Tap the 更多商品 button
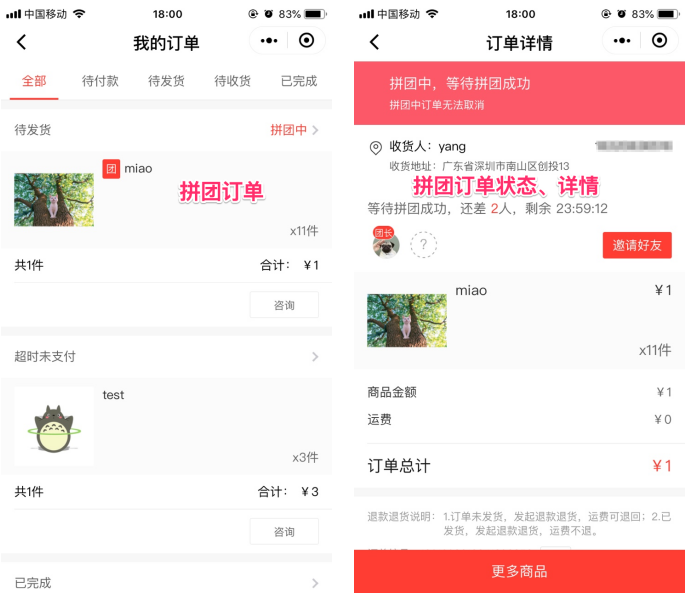This screenshot has height=595, width=687. (x=519, y=572)
